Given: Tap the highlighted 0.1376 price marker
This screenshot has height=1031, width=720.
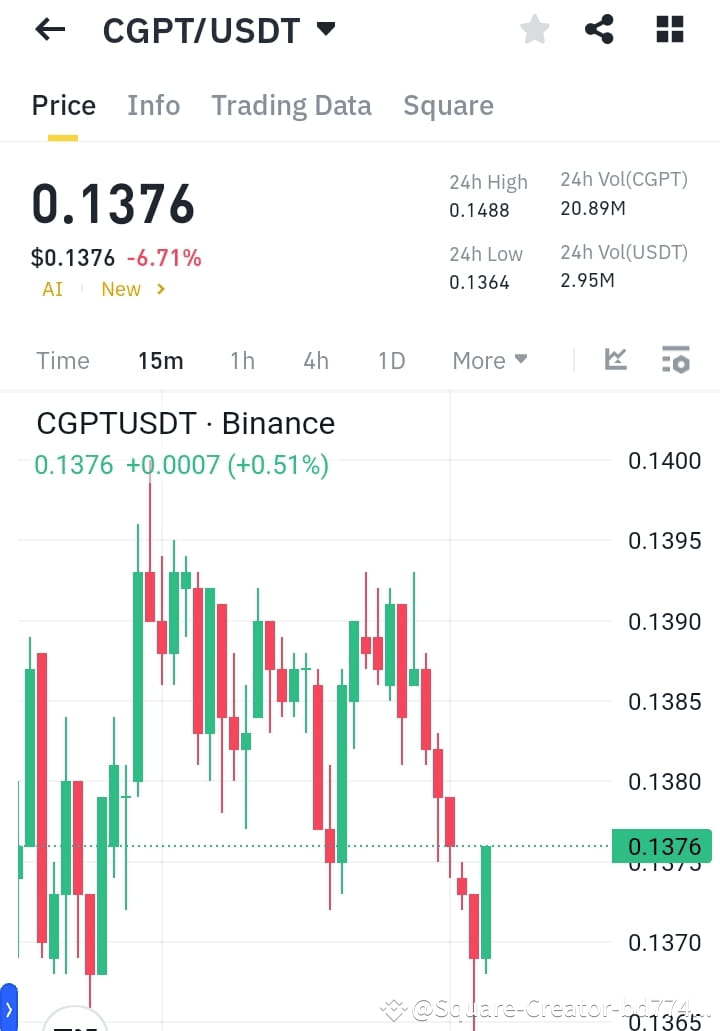Looking at the screenshot, I should [x=662, y=846].
